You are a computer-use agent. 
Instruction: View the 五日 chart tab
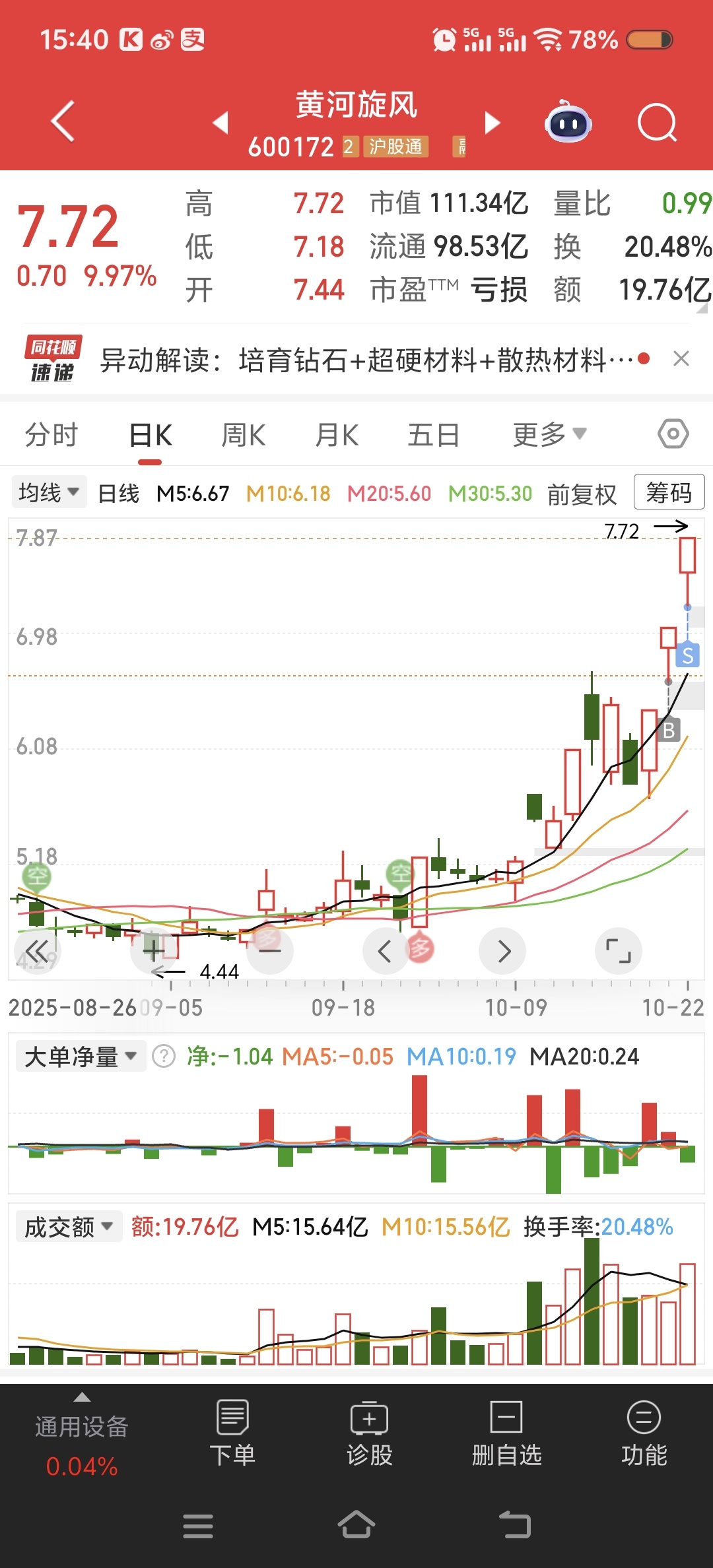[433, 436]
